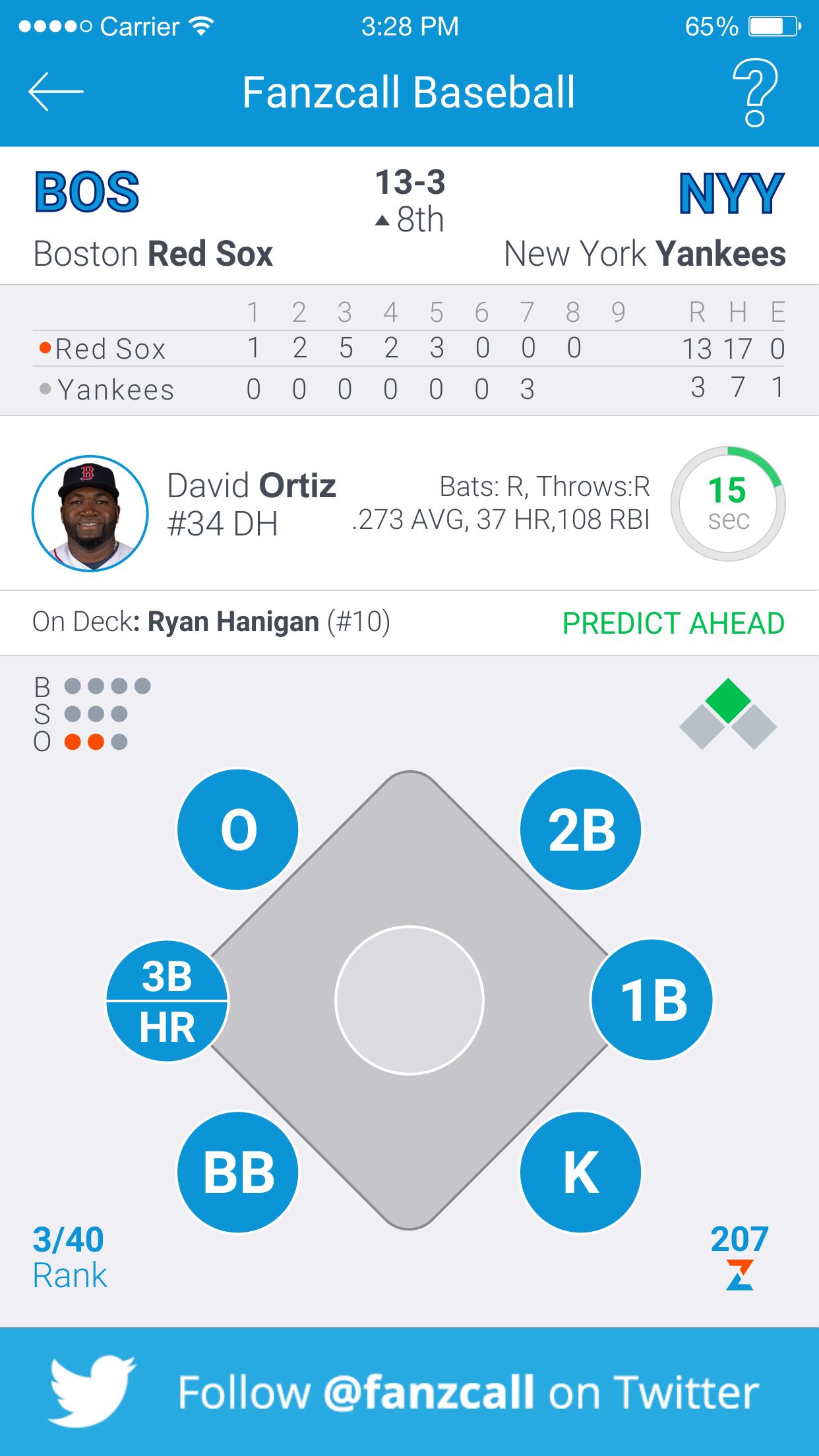The height and width of the screenshot is (1456, 819).
Task: Expand the Red Sox line score row
Action: point(111,348)
